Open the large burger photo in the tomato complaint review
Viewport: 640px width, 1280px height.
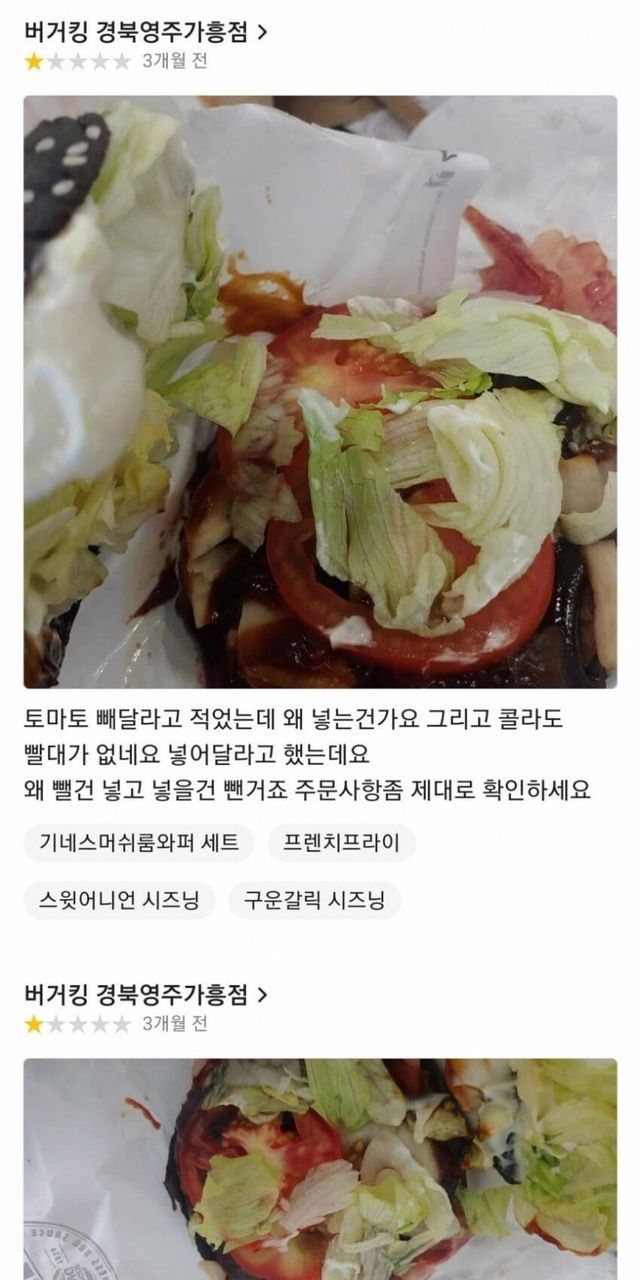(320, 391)
